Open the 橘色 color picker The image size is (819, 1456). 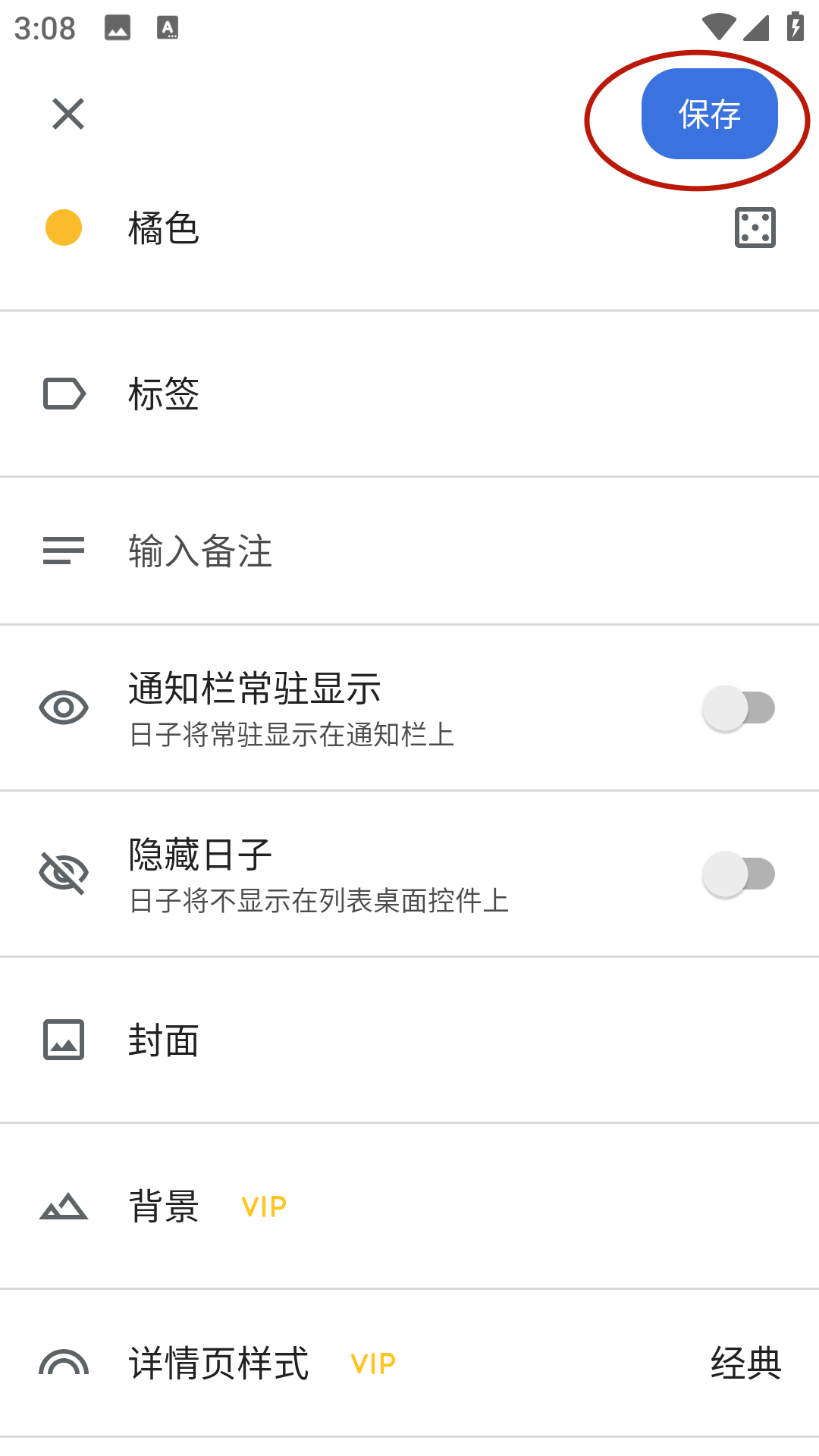coord(163,228)
